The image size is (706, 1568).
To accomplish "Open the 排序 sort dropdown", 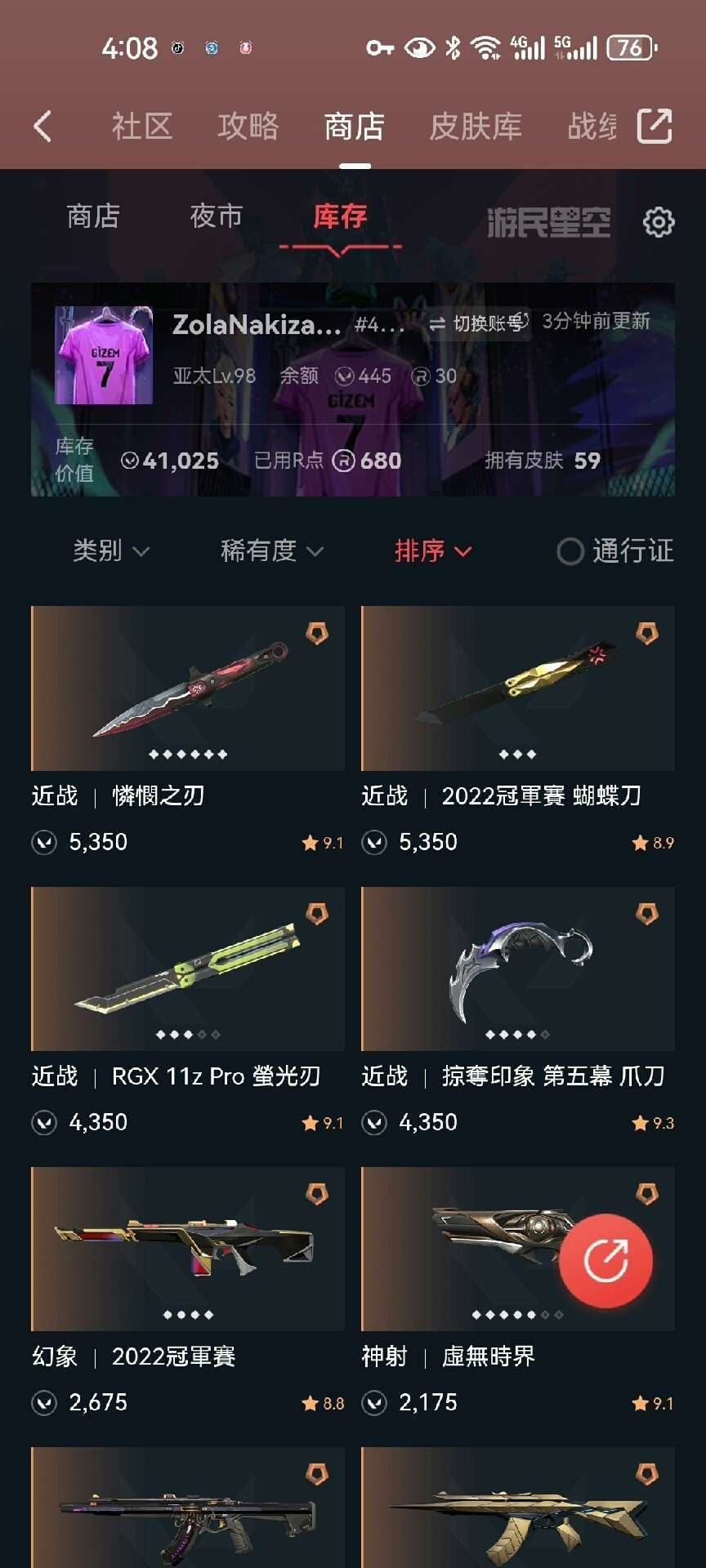I will click(432, 551).
